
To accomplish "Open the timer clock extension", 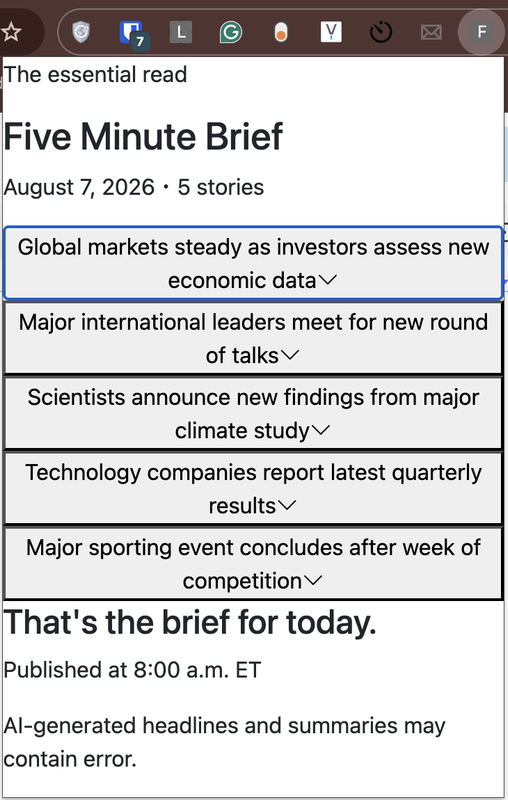I will (381, 33).
